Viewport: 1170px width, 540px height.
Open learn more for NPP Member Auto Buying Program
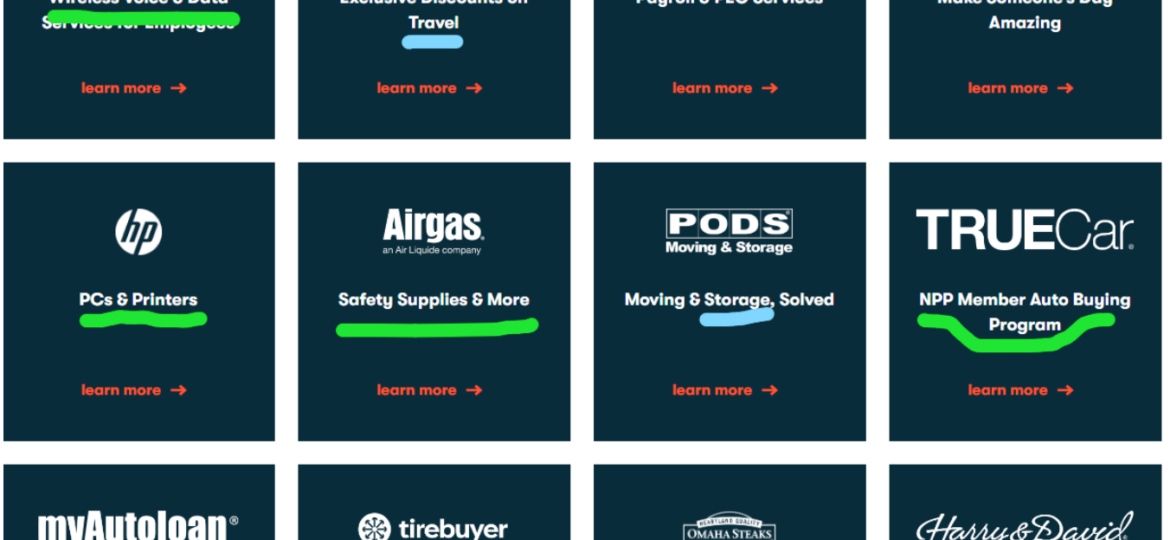click(x=1020, y=390)
